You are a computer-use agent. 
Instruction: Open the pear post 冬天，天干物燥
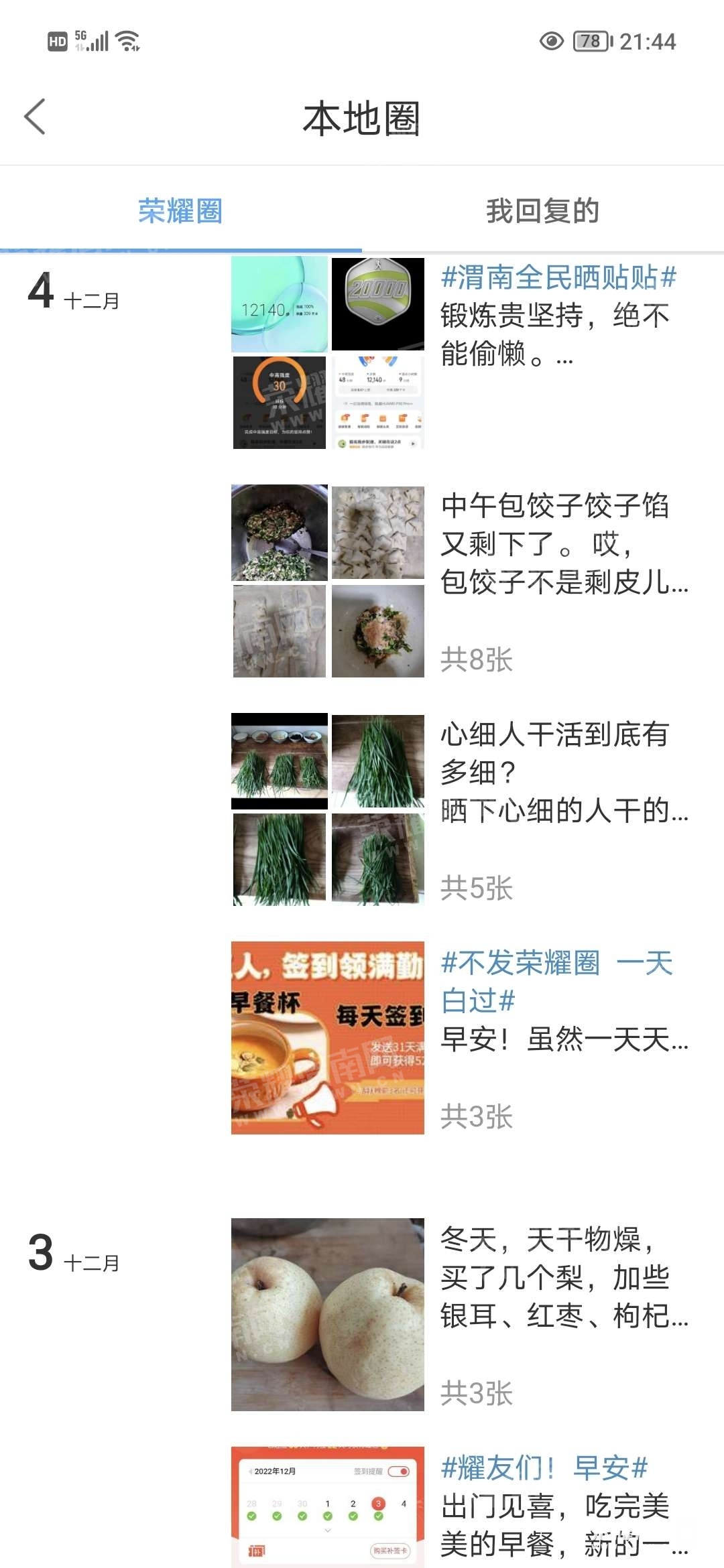(563, 1278)
